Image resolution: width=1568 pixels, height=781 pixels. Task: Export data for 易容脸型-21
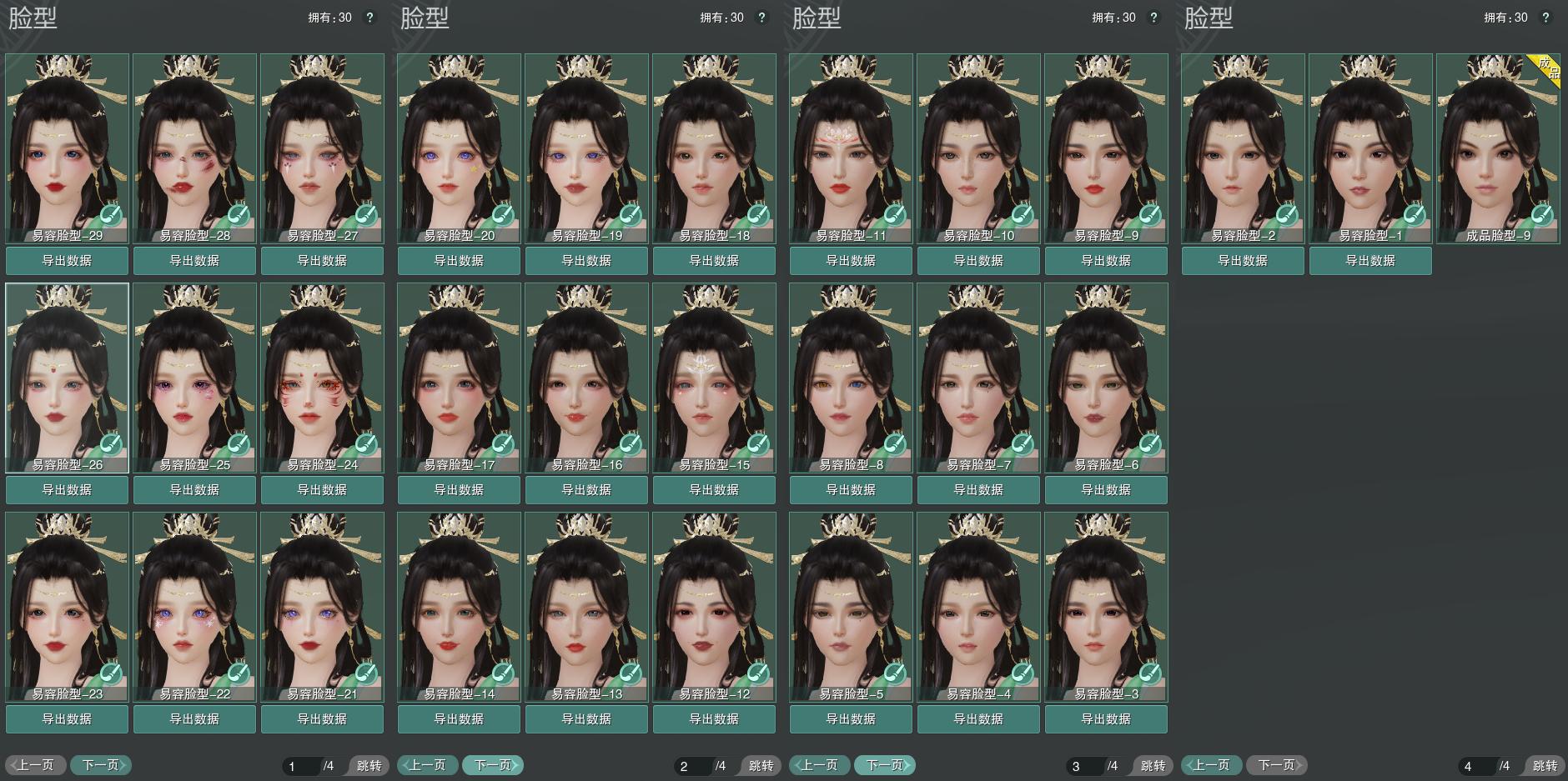coord(322,719)
